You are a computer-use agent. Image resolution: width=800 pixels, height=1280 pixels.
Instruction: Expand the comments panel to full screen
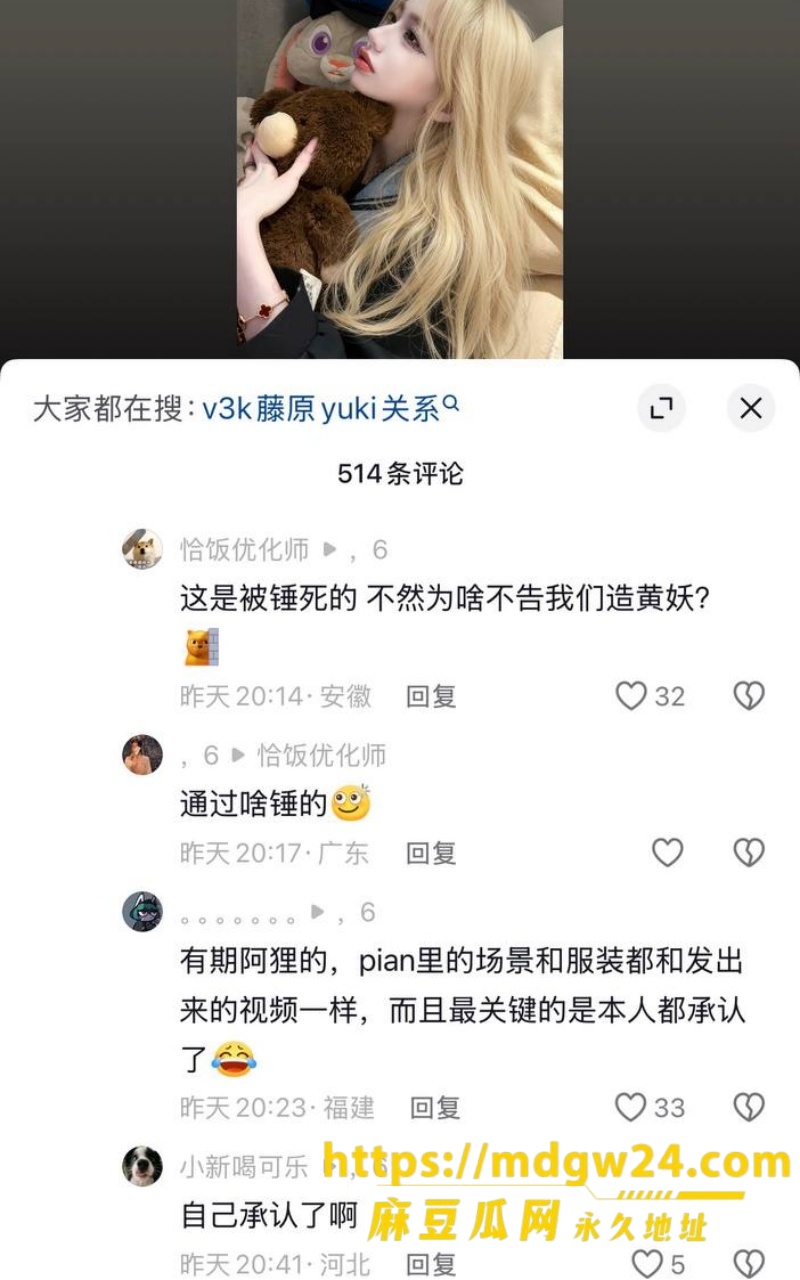[x=661, y=408]
